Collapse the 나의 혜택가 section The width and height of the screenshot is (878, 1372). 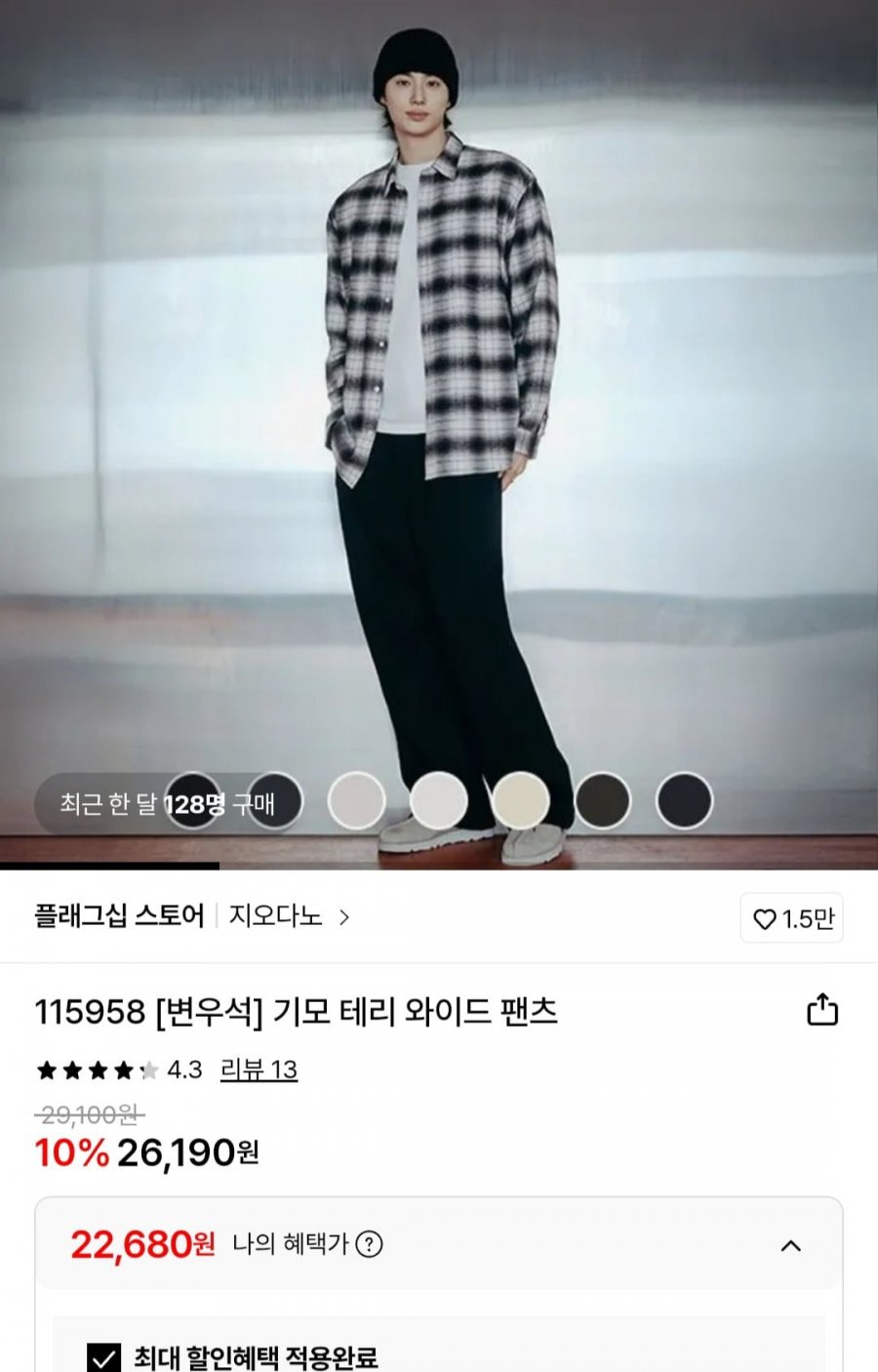click(x=791, y=1245)
